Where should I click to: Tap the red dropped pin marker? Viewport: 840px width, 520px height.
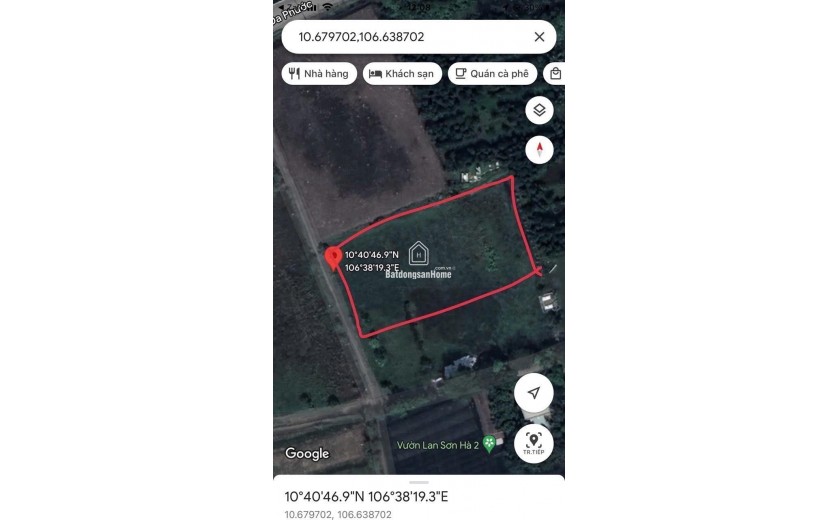pos(334,256)
